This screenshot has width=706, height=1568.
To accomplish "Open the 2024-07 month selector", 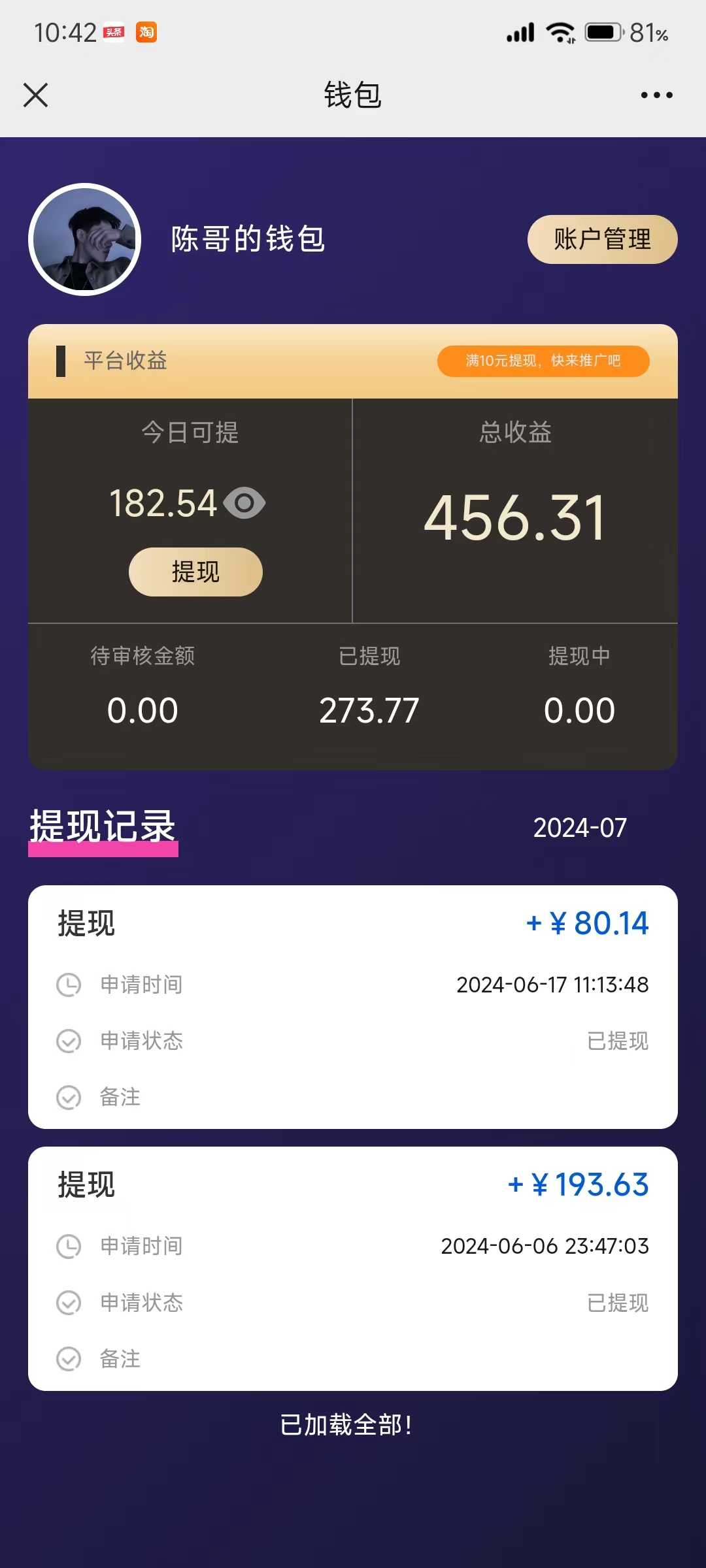I will tap(580, 828).
